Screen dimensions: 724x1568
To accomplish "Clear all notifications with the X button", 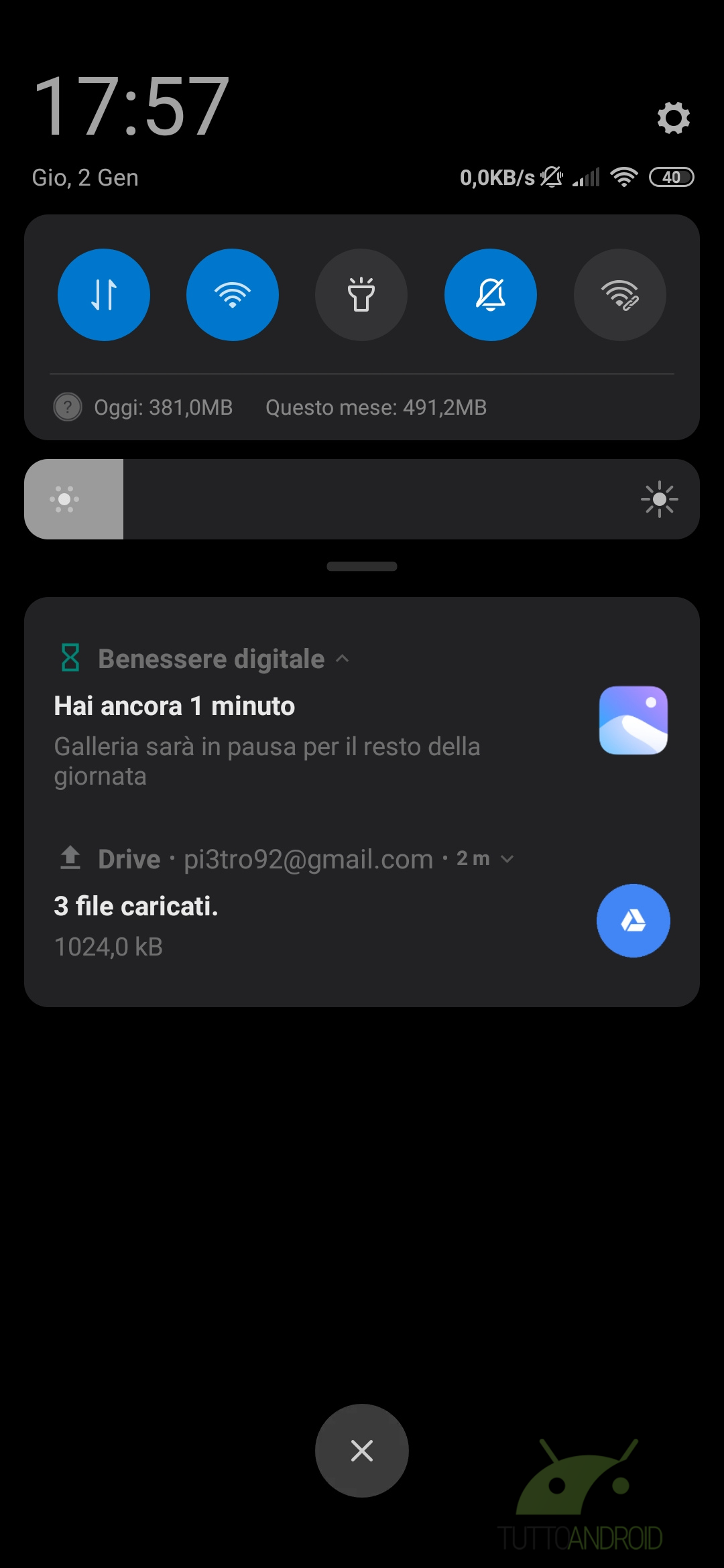I will coord(362,1451).
